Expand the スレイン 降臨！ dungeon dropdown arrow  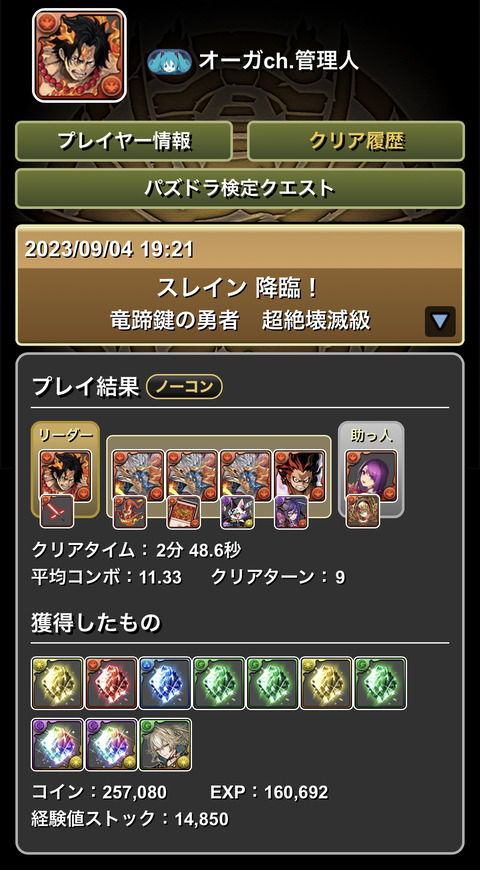(440, 321)
